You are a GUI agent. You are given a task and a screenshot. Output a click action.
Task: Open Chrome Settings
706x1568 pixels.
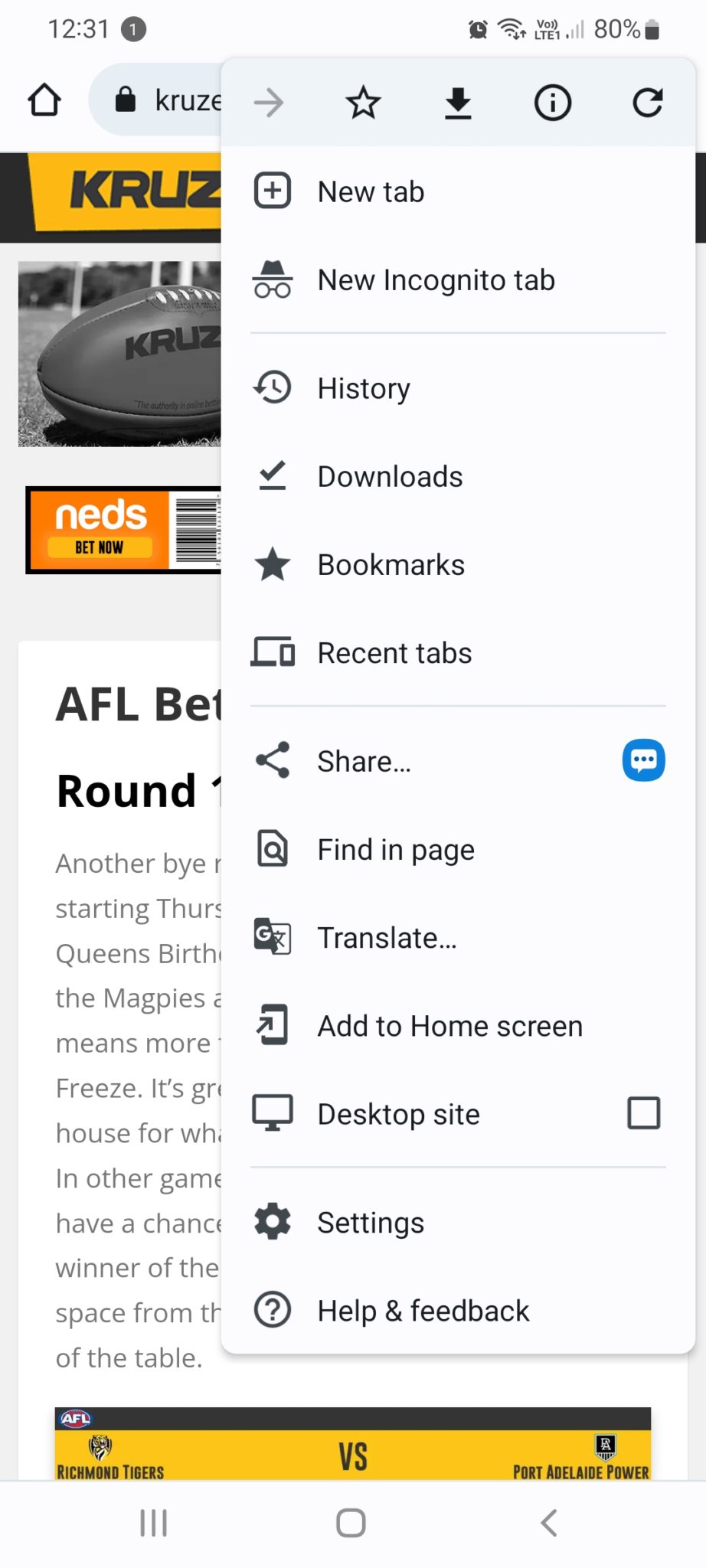point(458,1223)
